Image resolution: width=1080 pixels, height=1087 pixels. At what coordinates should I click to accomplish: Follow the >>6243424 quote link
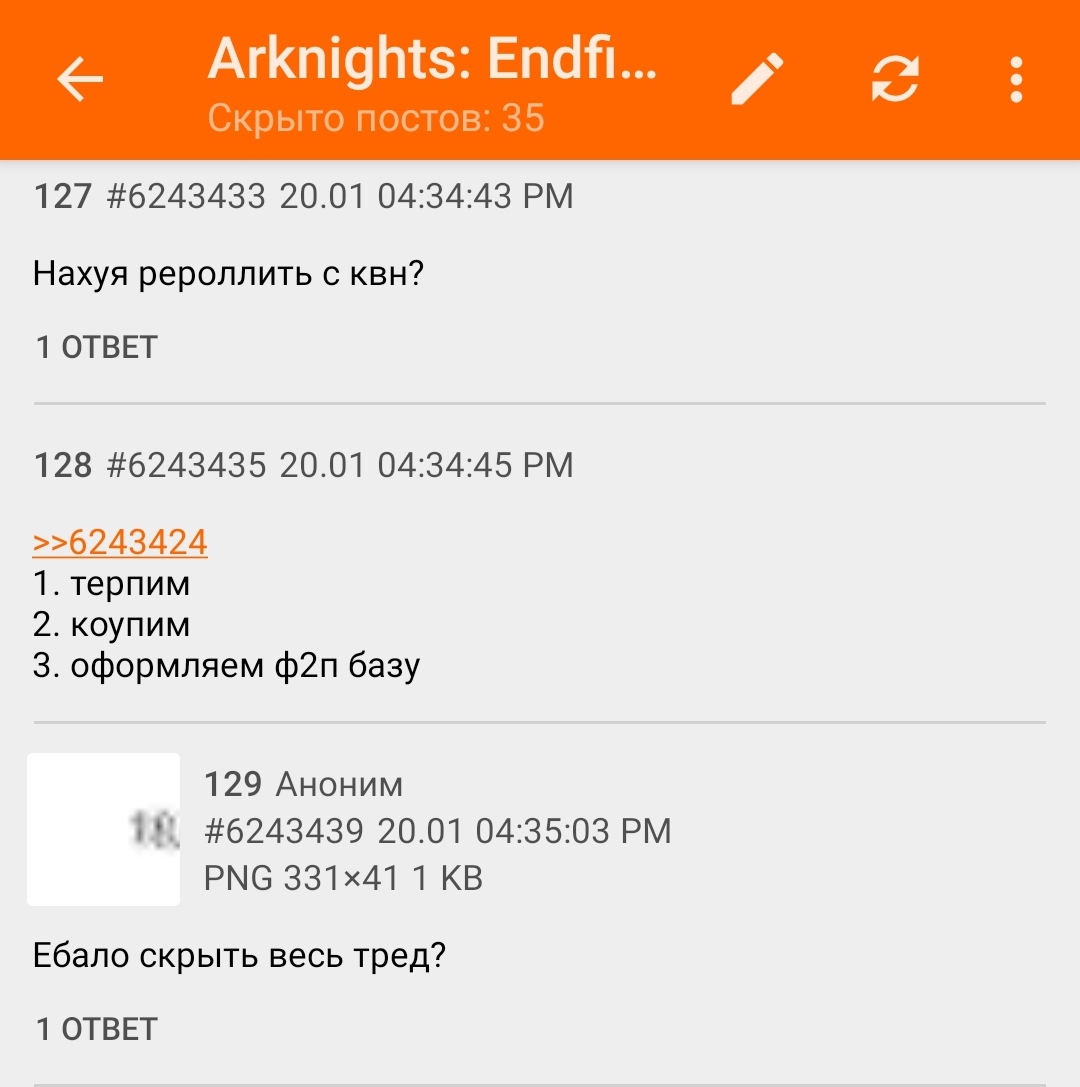(120, 542)
